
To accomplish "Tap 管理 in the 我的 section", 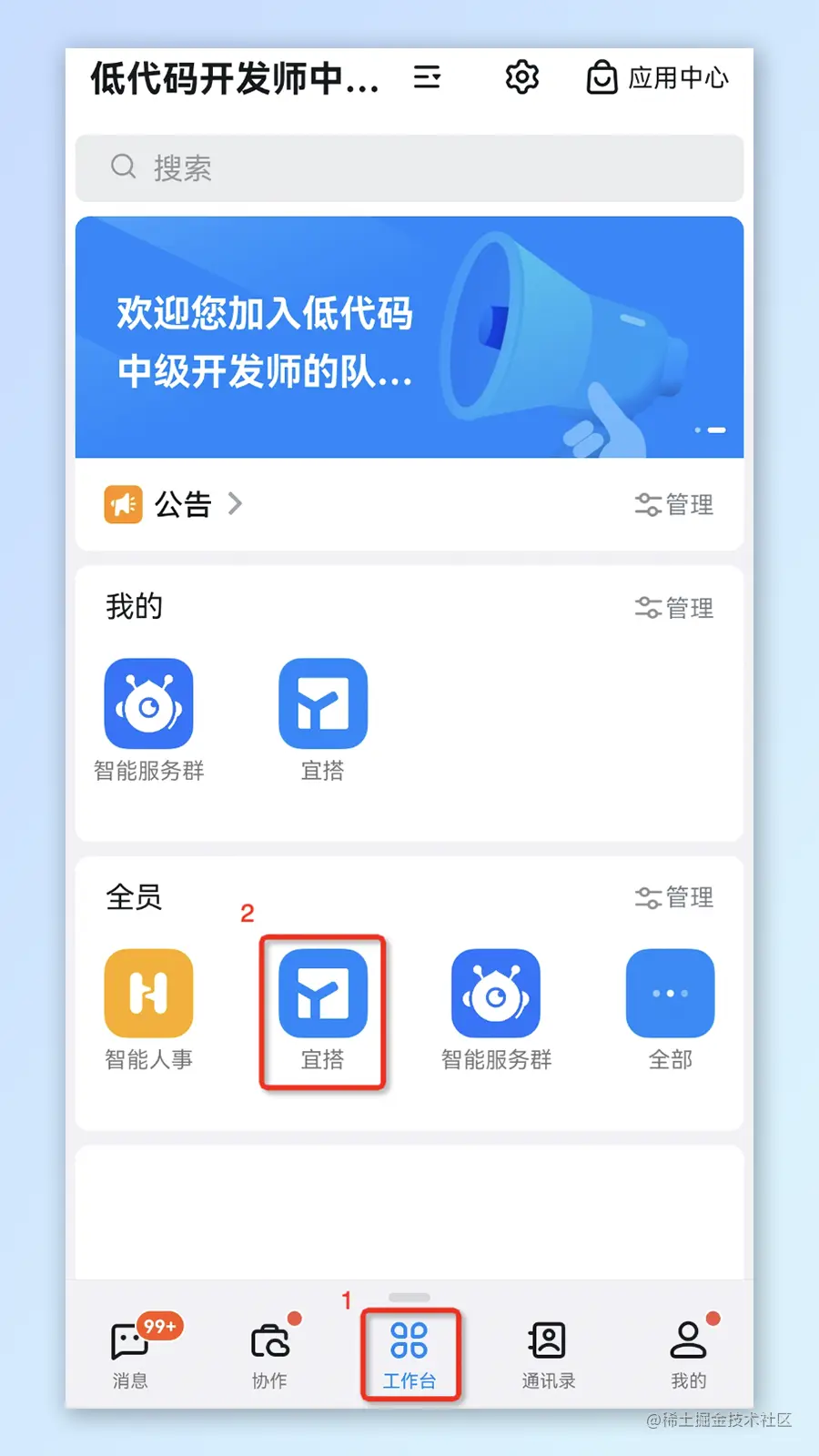I will click(674, 608).
